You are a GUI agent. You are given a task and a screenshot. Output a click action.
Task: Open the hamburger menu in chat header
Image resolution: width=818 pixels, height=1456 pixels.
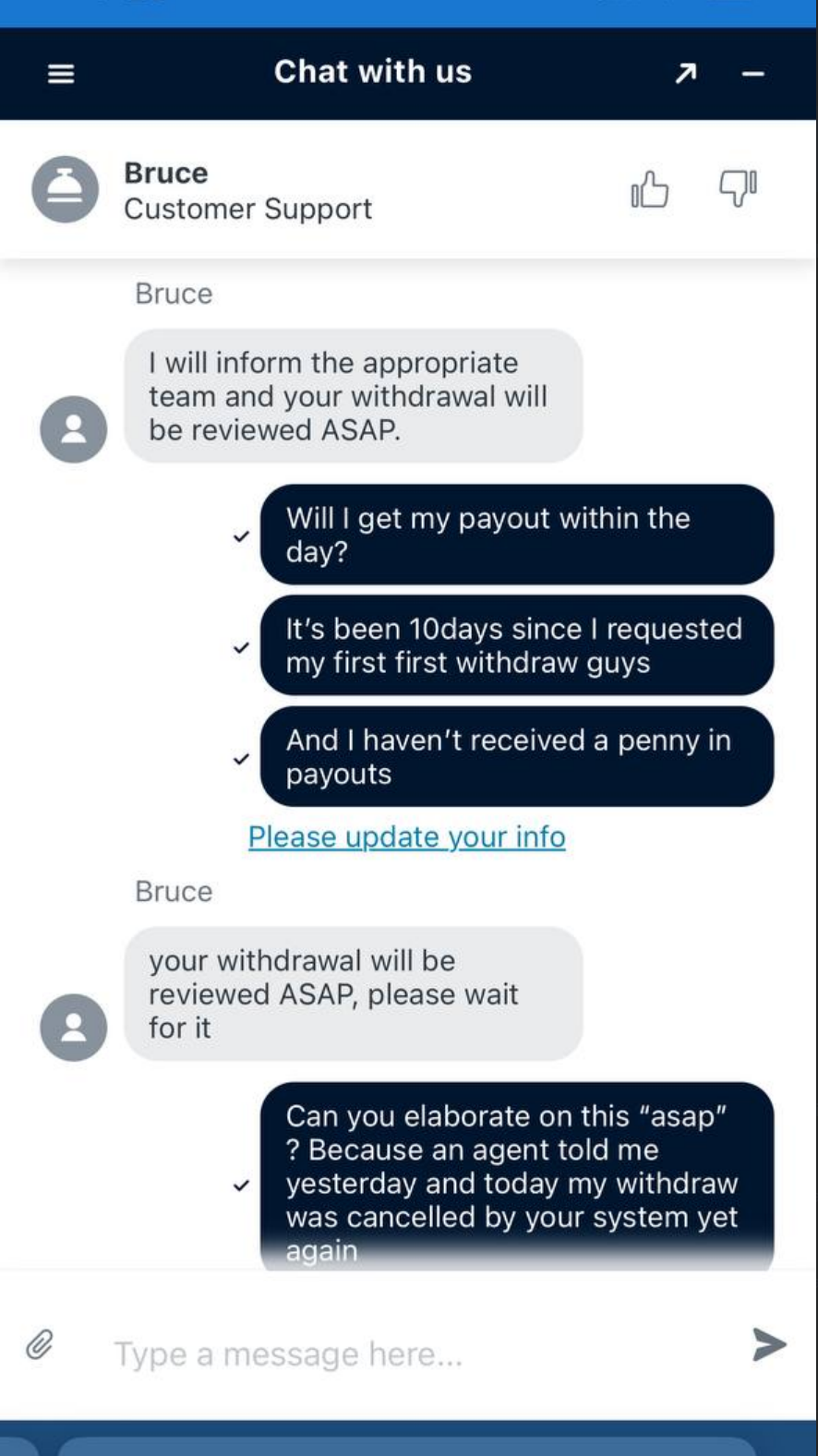click(x=61, y=74)
